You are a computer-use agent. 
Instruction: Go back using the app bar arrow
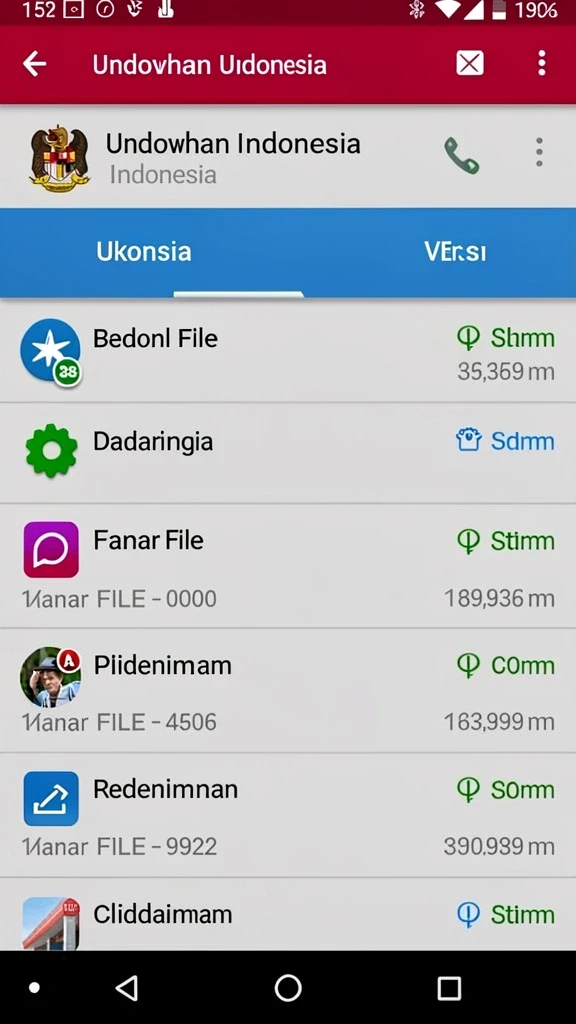(x=35, y=64)
